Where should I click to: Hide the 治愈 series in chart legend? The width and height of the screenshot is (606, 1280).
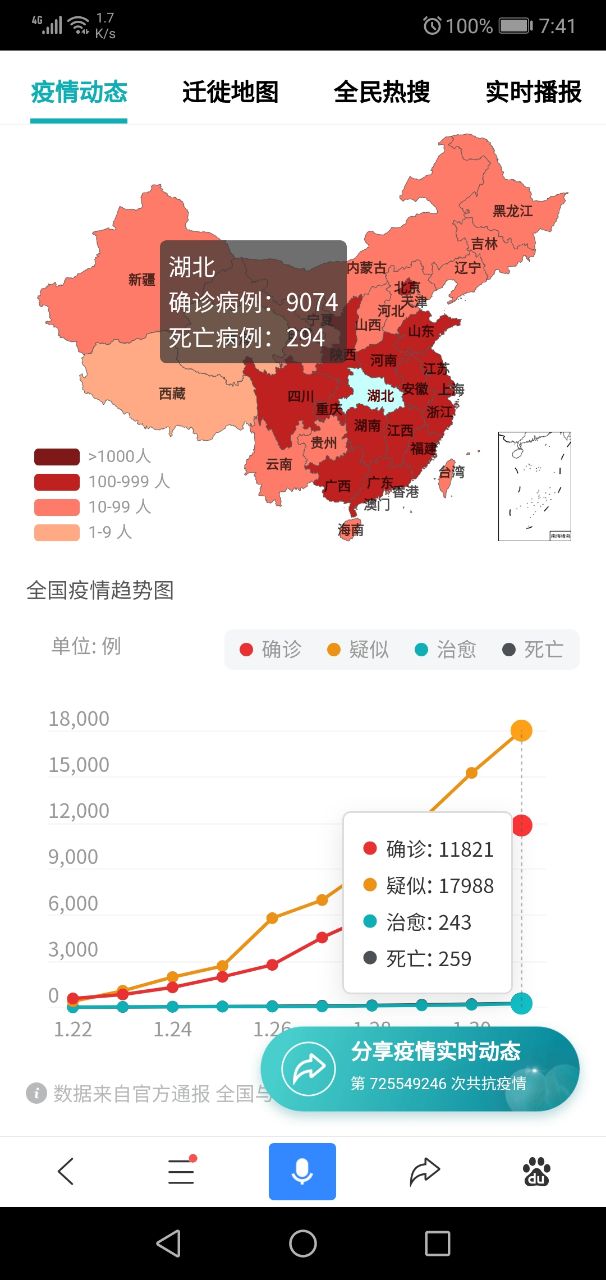coord(445,650)
